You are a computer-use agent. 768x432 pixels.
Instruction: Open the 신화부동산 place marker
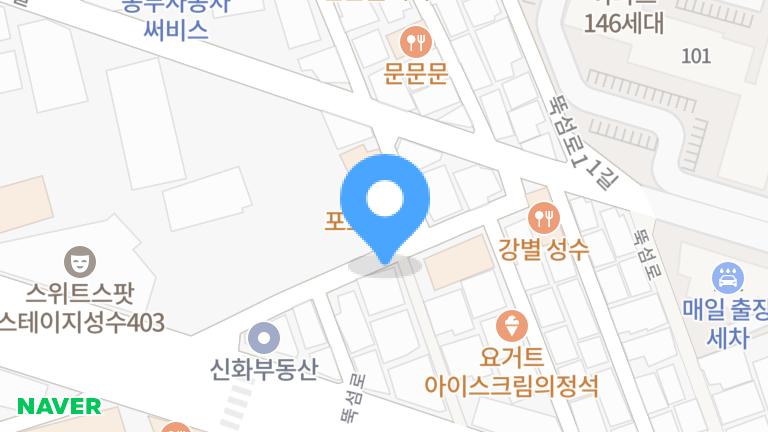pos(263,337)
